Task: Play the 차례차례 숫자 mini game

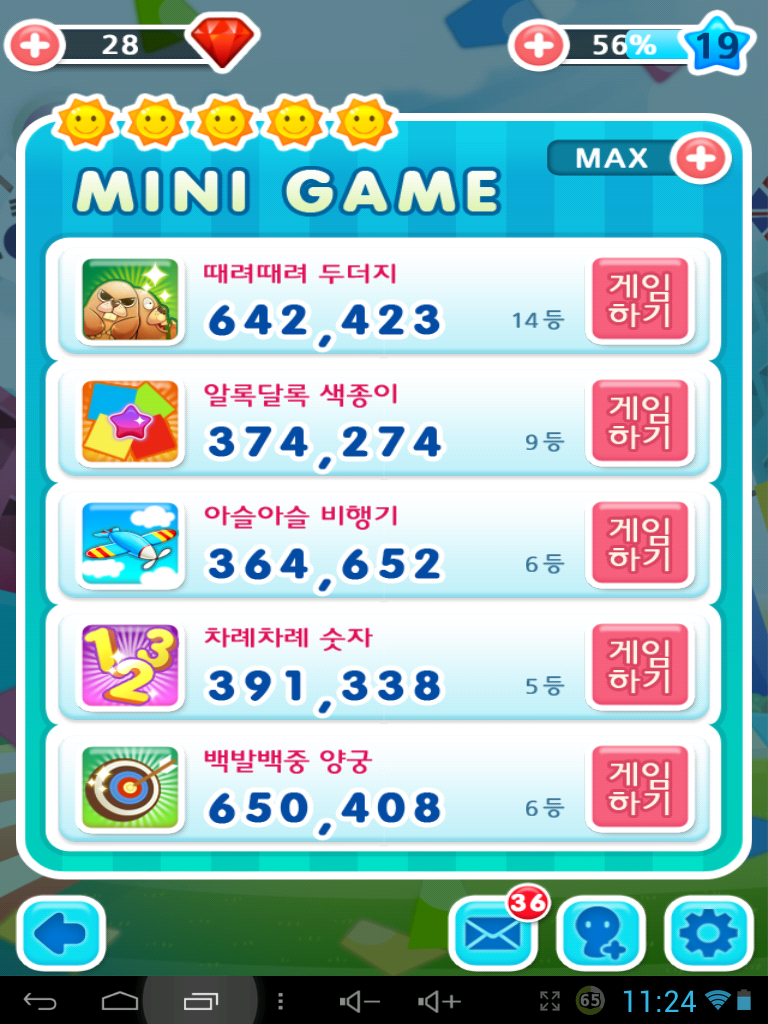Action: pyautogui.click(x=640, y=666)
